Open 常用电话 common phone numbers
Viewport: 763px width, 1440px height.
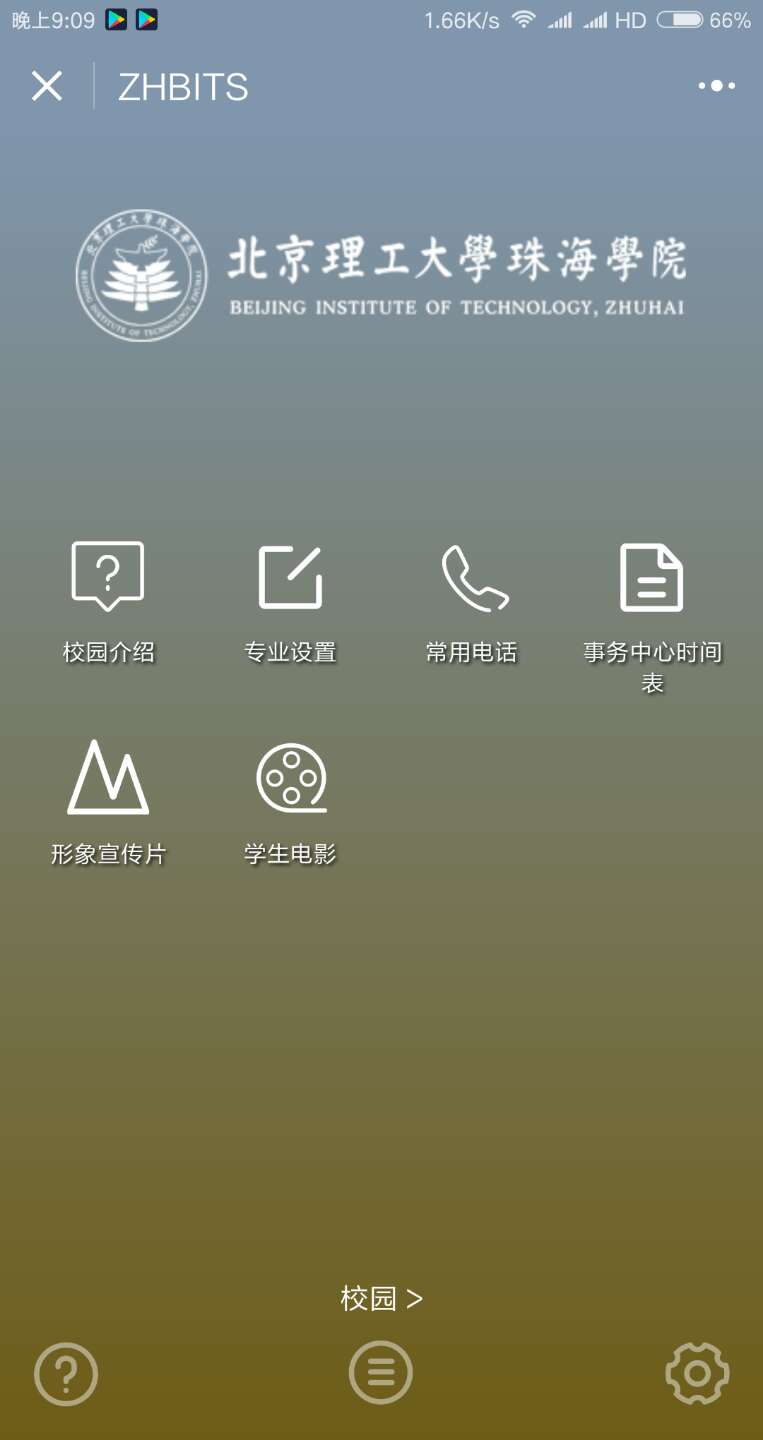click(x=472, y=600)
